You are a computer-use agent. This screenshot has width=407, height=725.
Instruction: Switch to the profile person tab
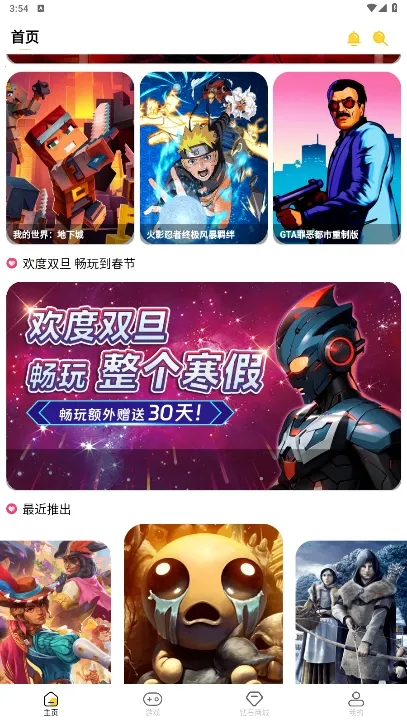[356, 704]
